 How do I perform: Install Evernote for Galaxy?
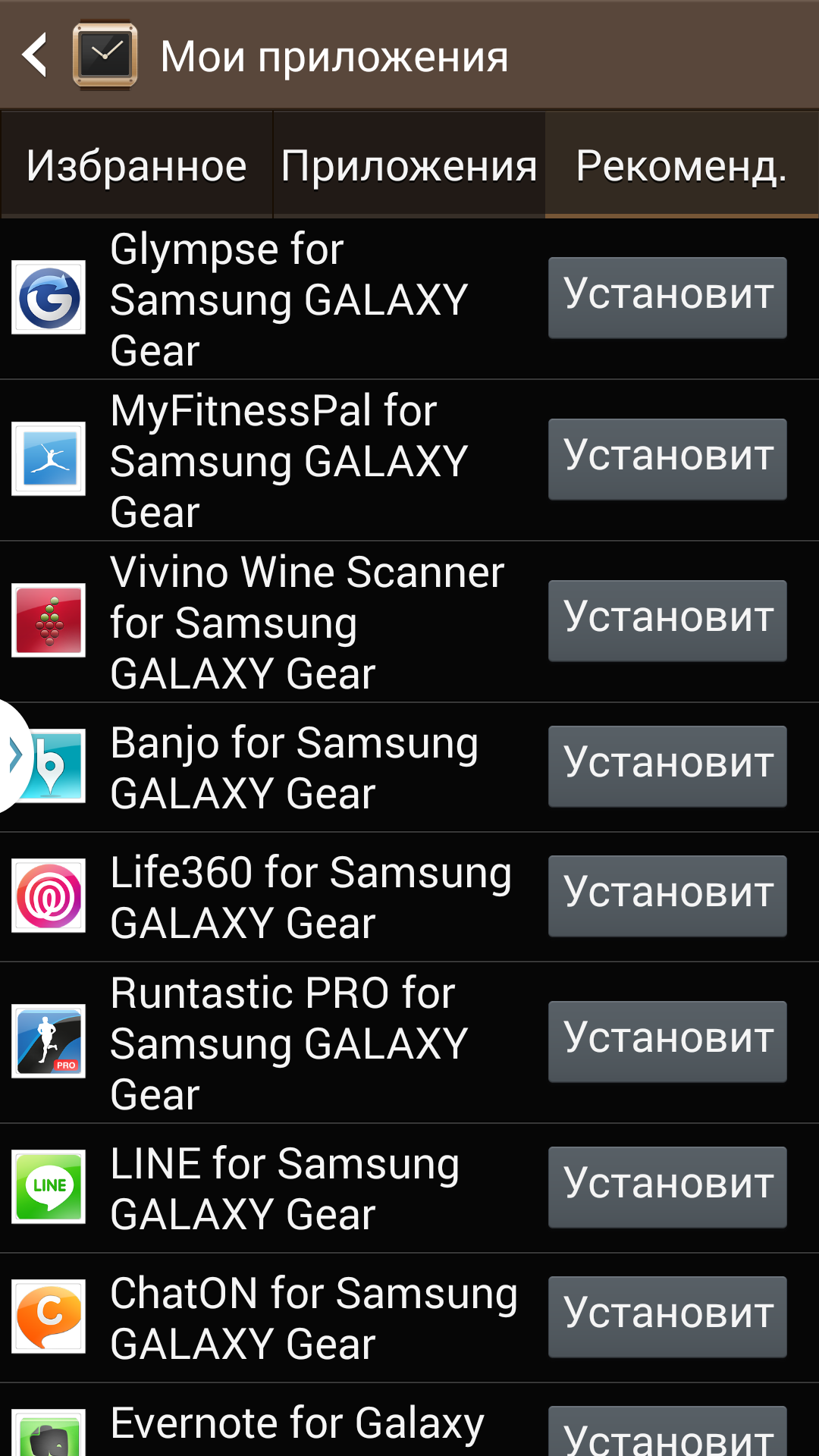[x=667, y=1432]
